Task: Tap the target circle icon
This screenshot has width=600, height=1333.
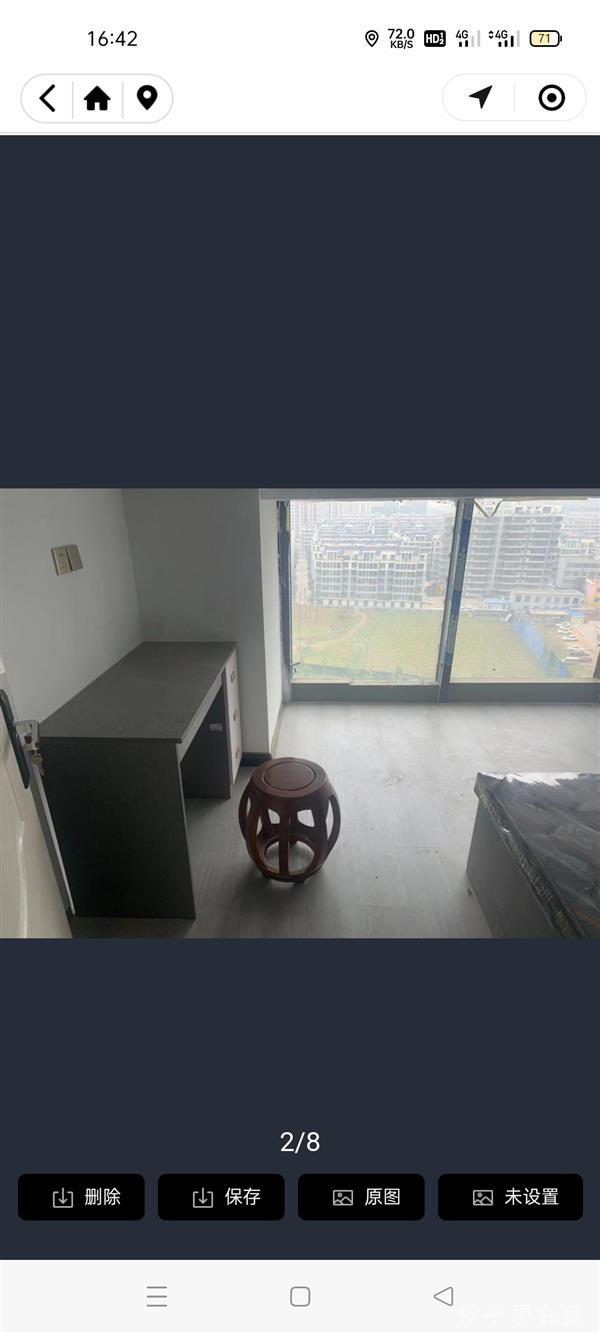Action: (x=551, y=97)
